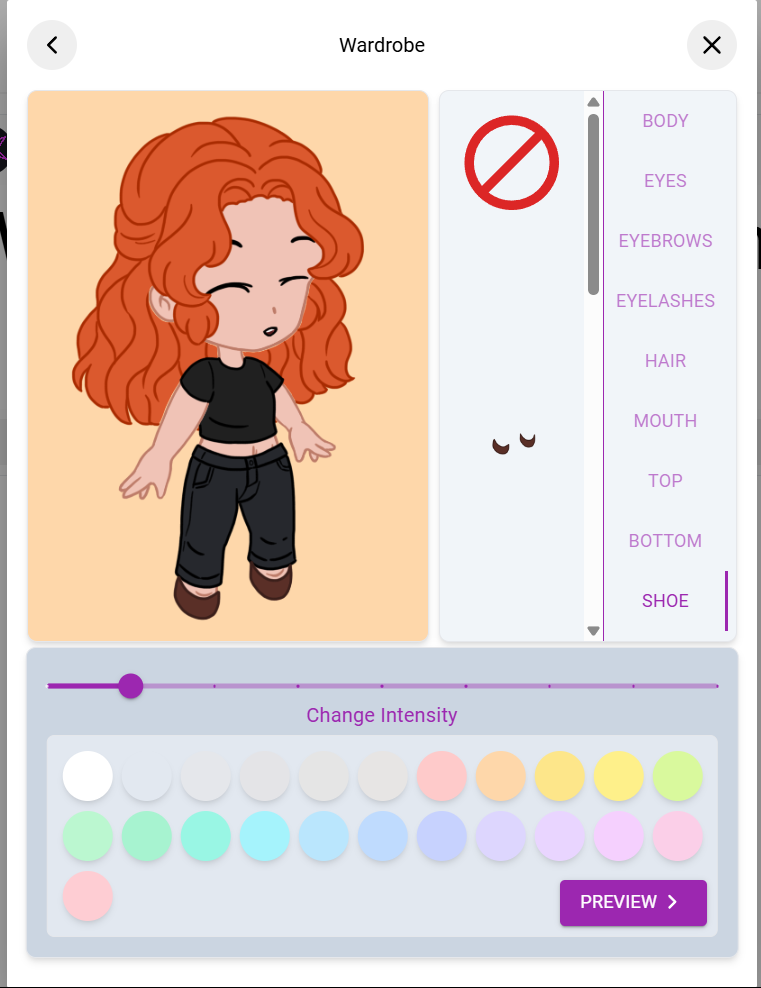This screenshot has width=761, height=988.
Task: Select the BOTTOM category
Action: point(665,540)
